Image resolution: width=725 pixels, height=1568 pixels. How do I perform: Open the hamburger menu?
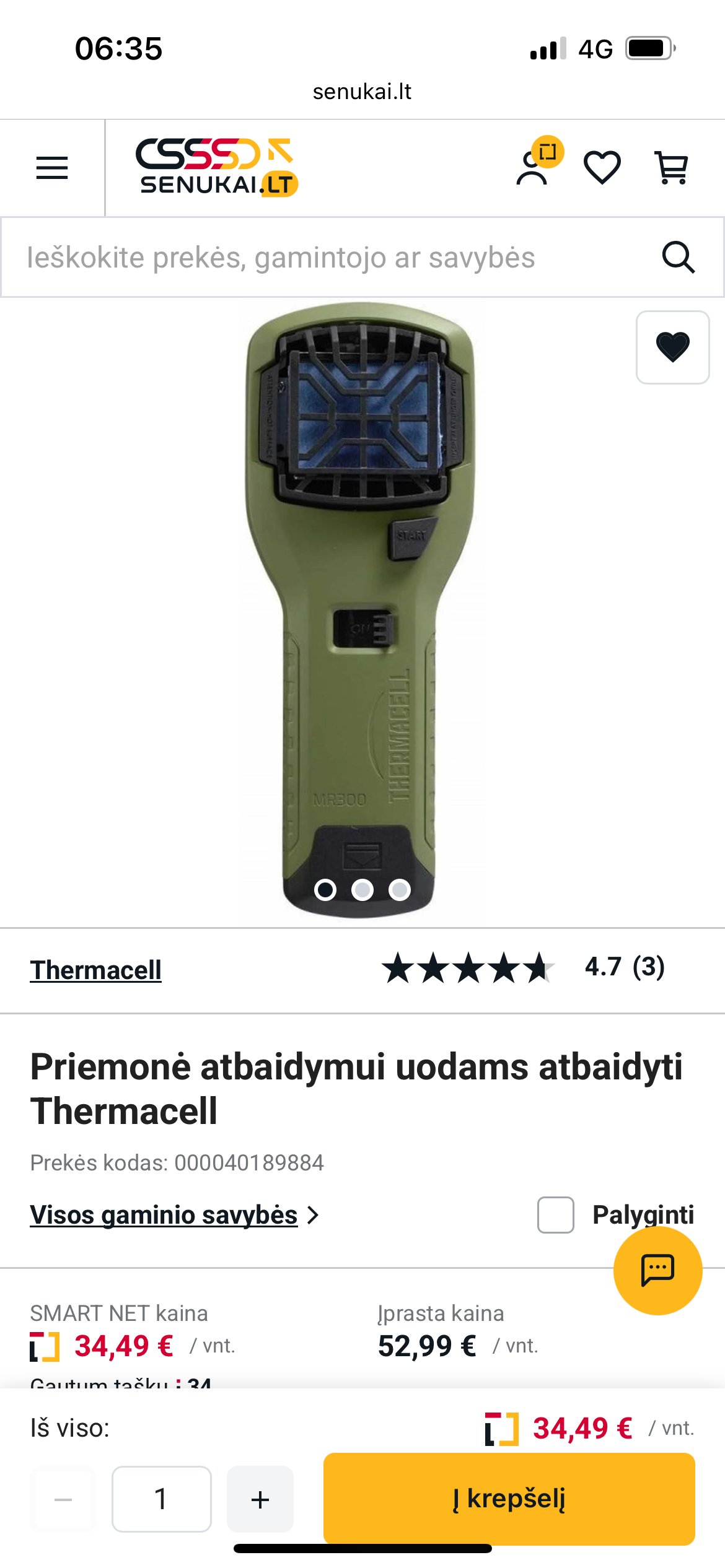tap(52, 168)
